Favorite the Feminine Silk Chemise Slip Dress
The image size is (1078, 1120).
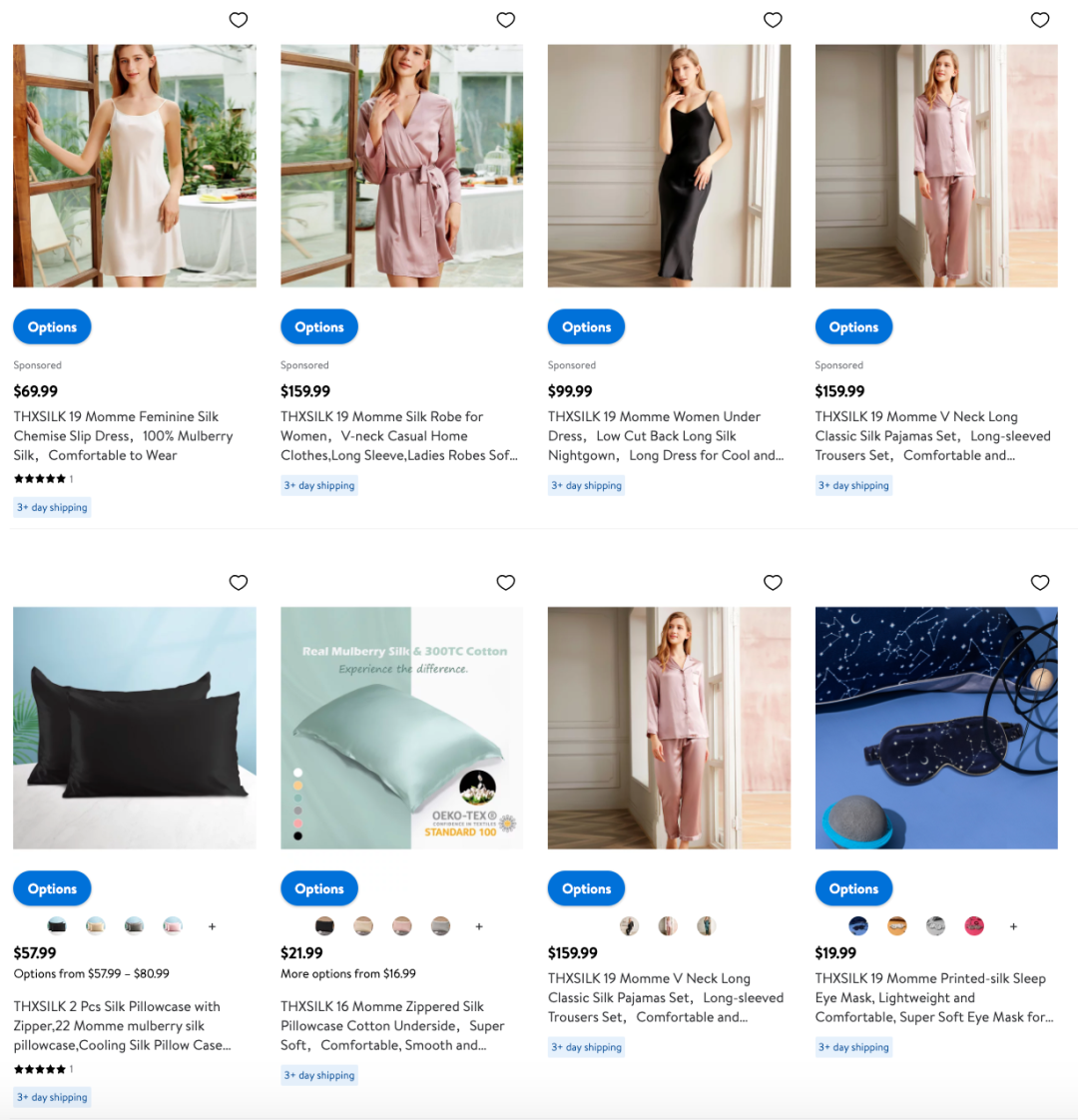(238, 20)
